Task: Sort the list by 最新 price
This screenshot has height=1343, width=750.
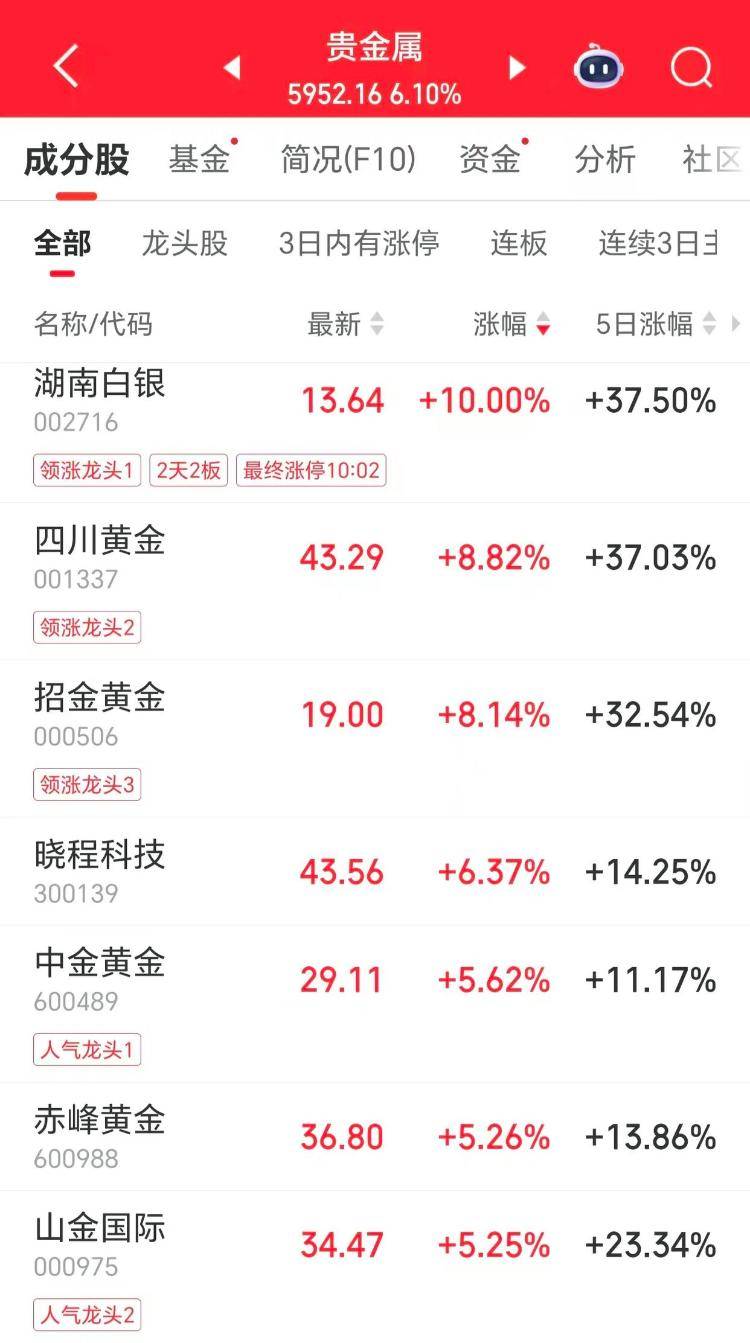Action: 345,324
